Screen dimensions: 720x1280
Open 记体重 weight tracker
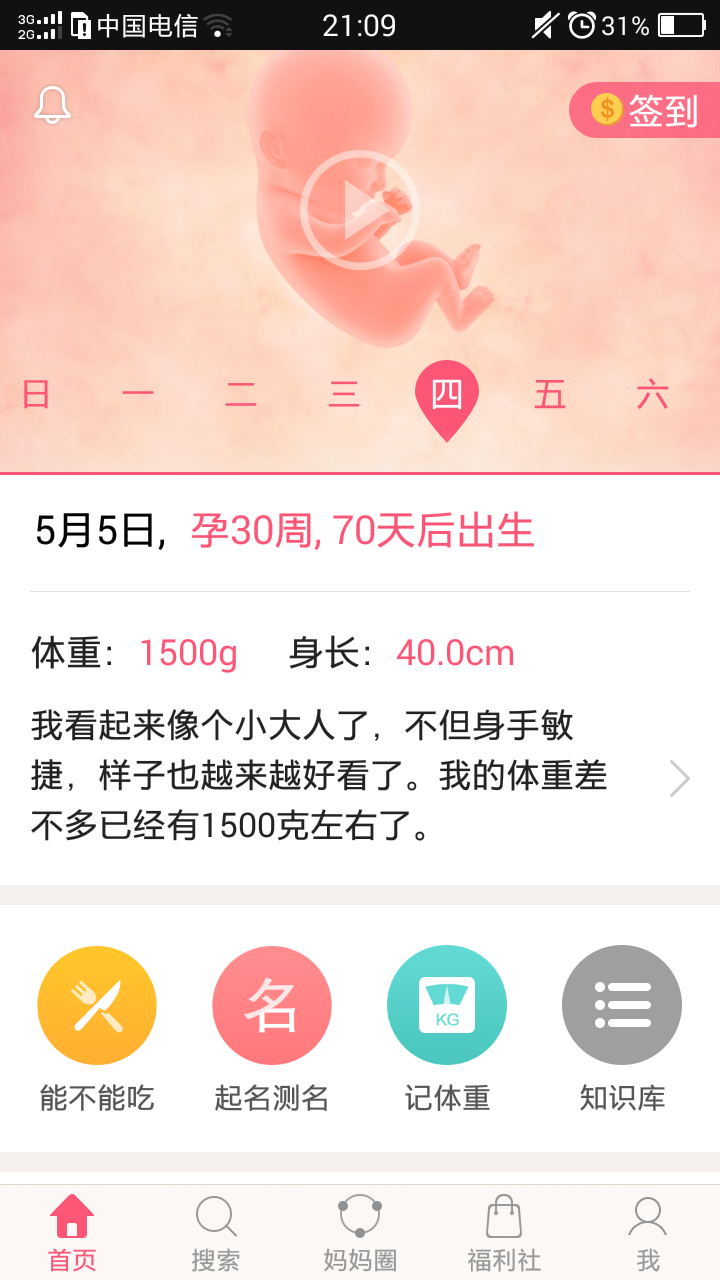447,1005
